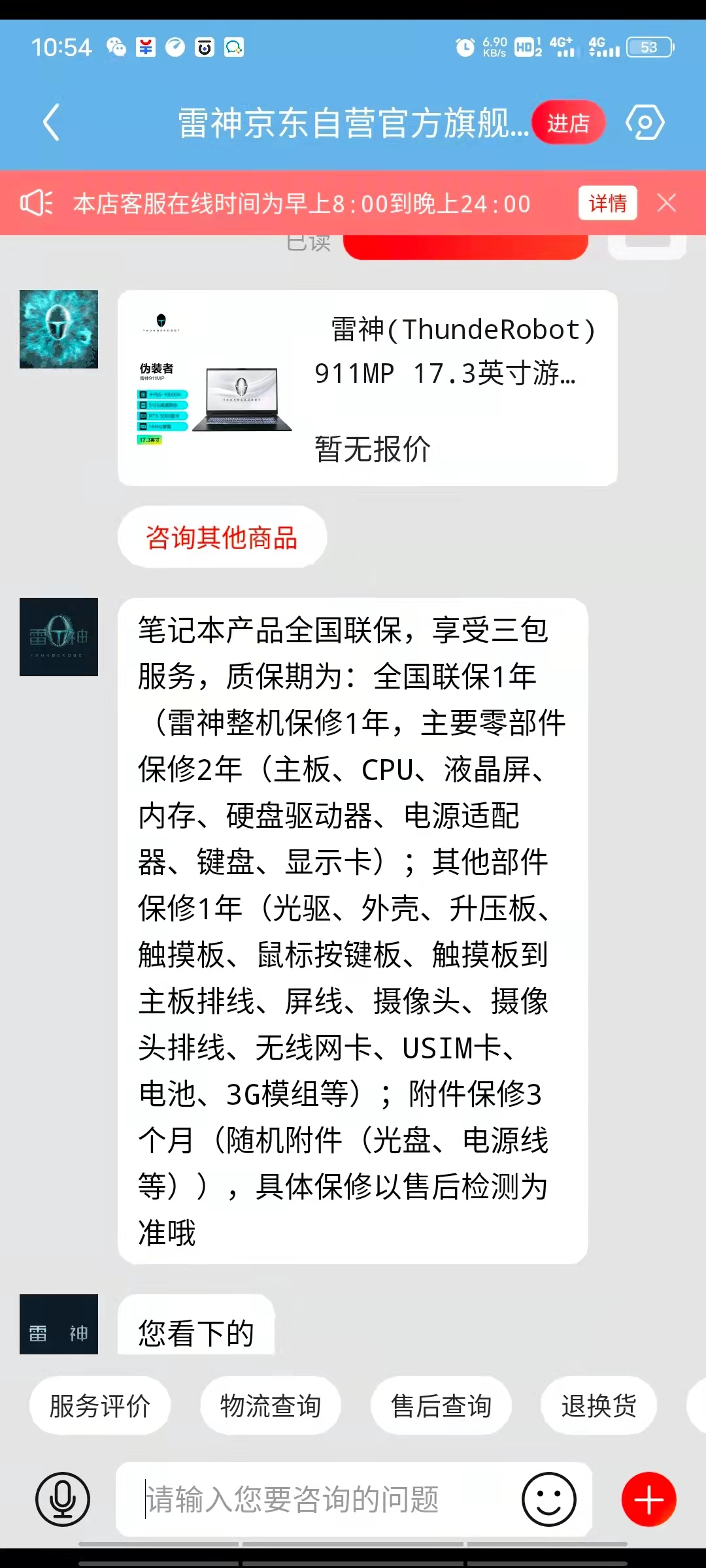Open the ThundeRobot 911MP product card
The width and height of the screenshot is (706, 1568).
point(367,388)
